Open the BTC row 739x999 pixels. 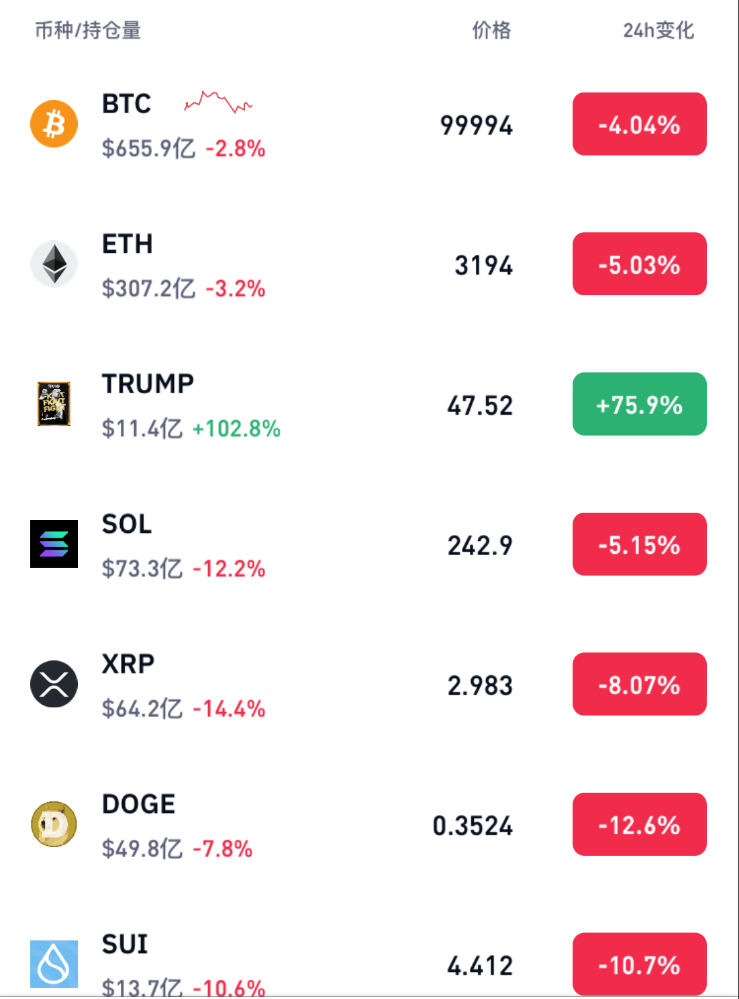coord(300,125)
